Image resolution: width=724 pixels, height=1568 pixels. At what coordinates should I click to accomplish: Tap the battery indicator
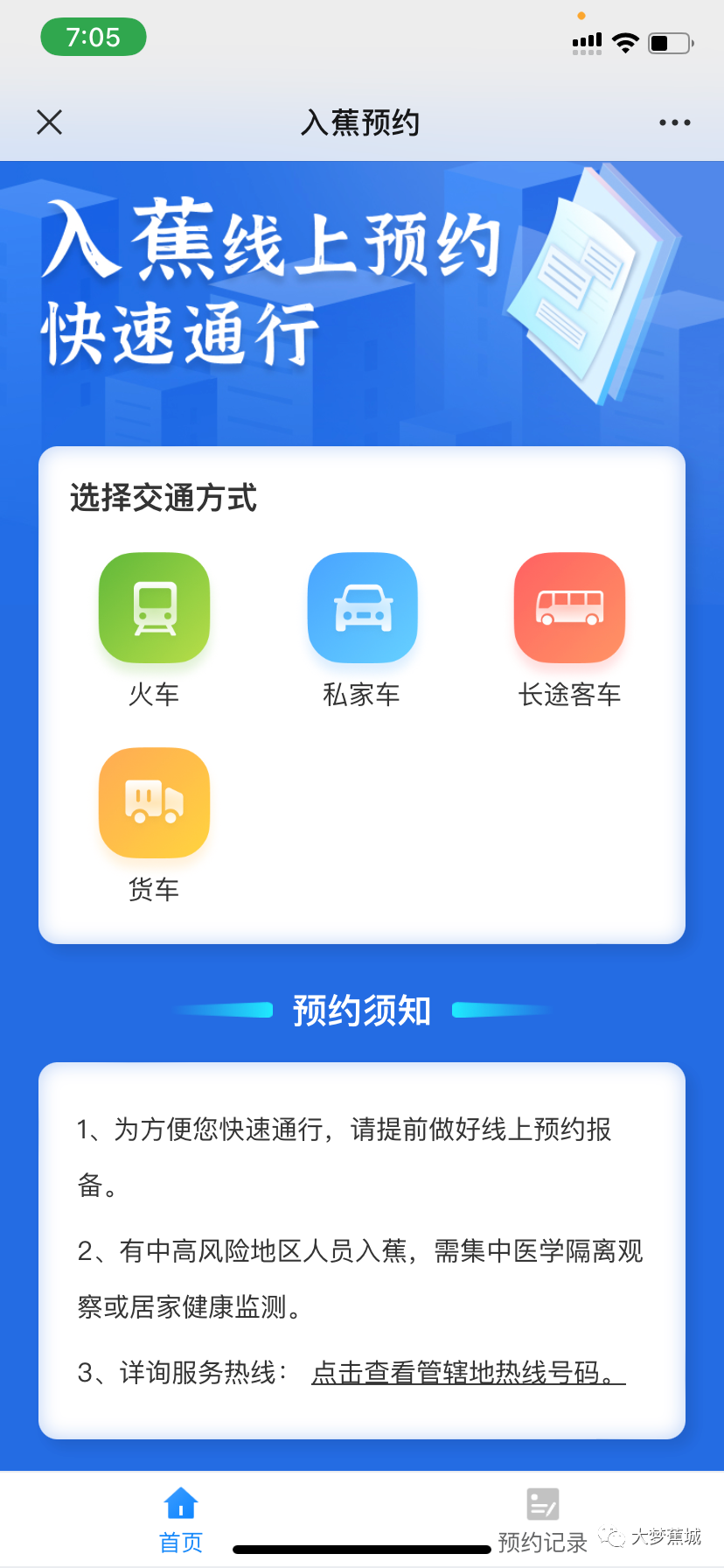tap(668, 40)
